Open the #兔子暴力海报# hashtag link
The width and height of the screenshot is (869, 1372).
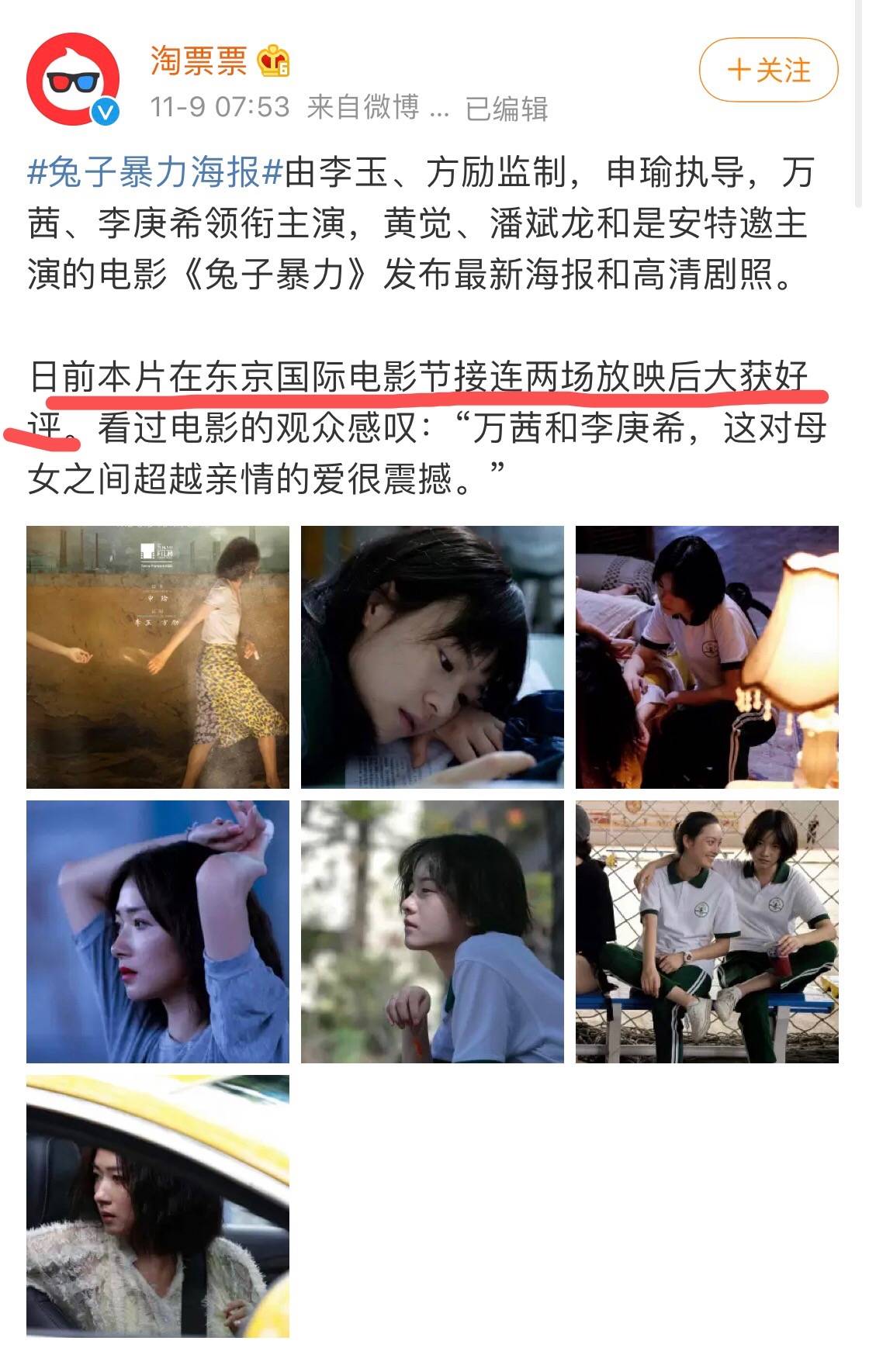(155, 172)
